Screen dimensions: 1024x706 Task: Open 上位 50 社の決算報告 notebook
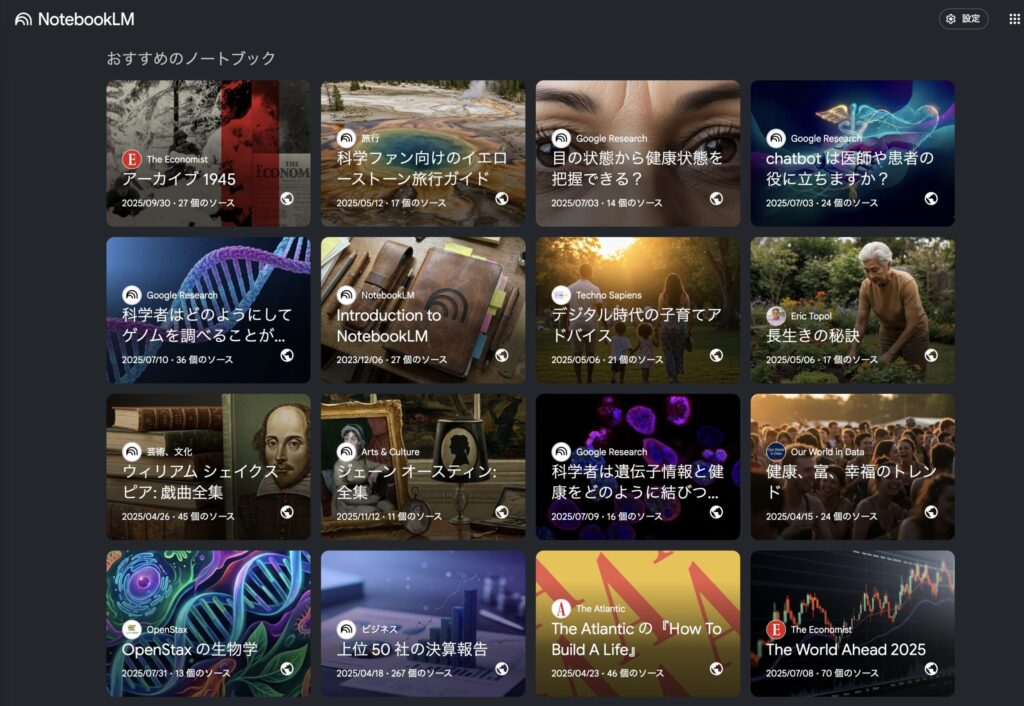click(x=422, y=624)
